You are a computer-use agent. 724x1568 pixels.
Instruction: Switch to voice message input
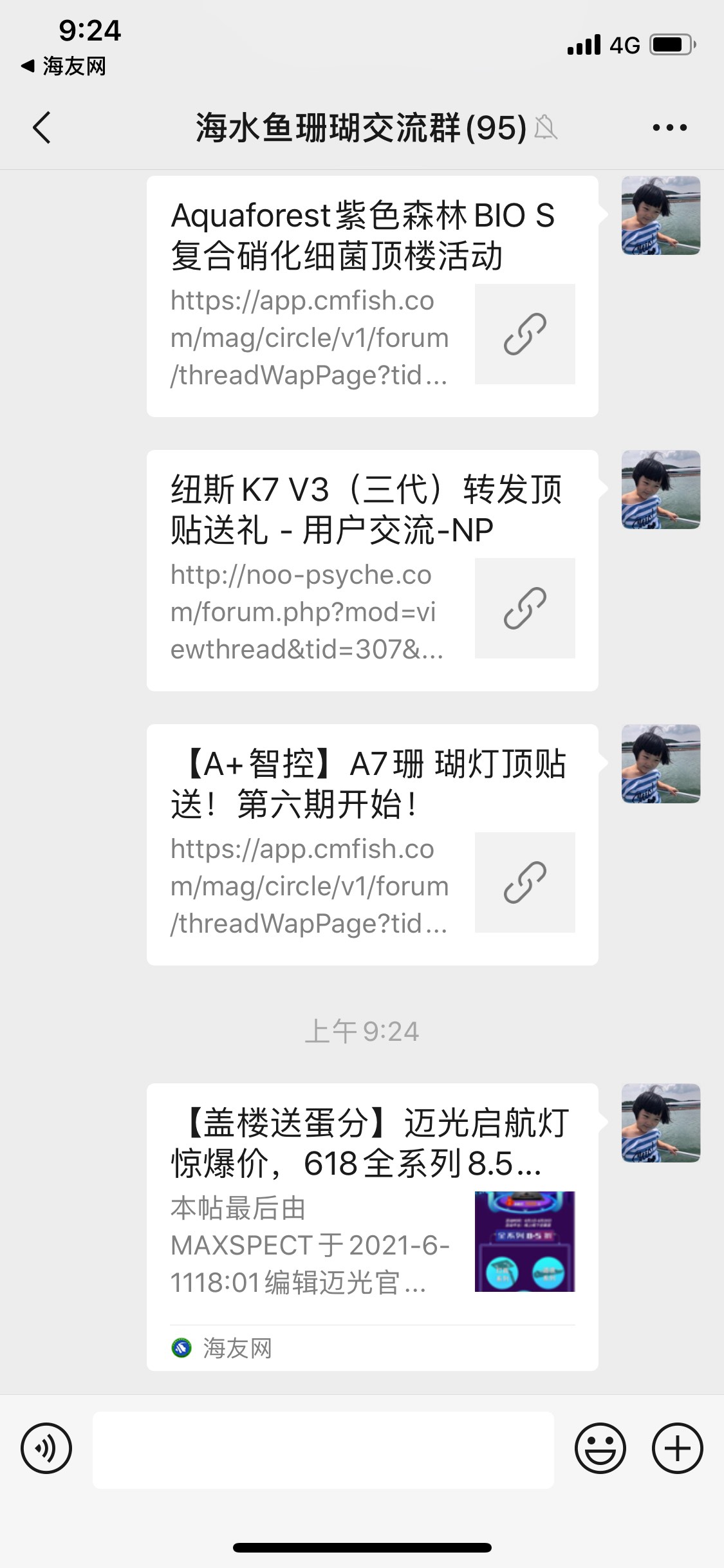click(46, 1449)
